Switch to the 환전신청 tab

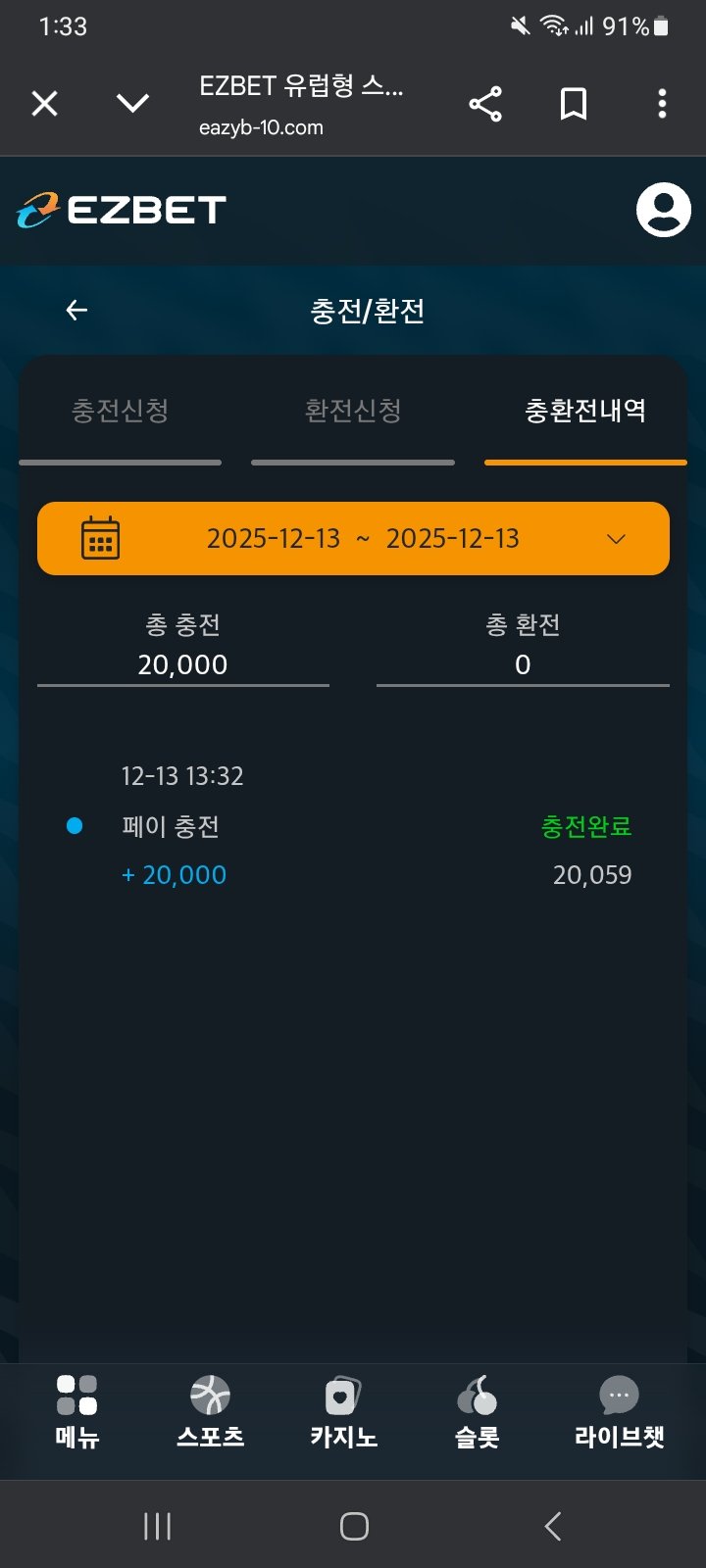(x=353, y=411)
